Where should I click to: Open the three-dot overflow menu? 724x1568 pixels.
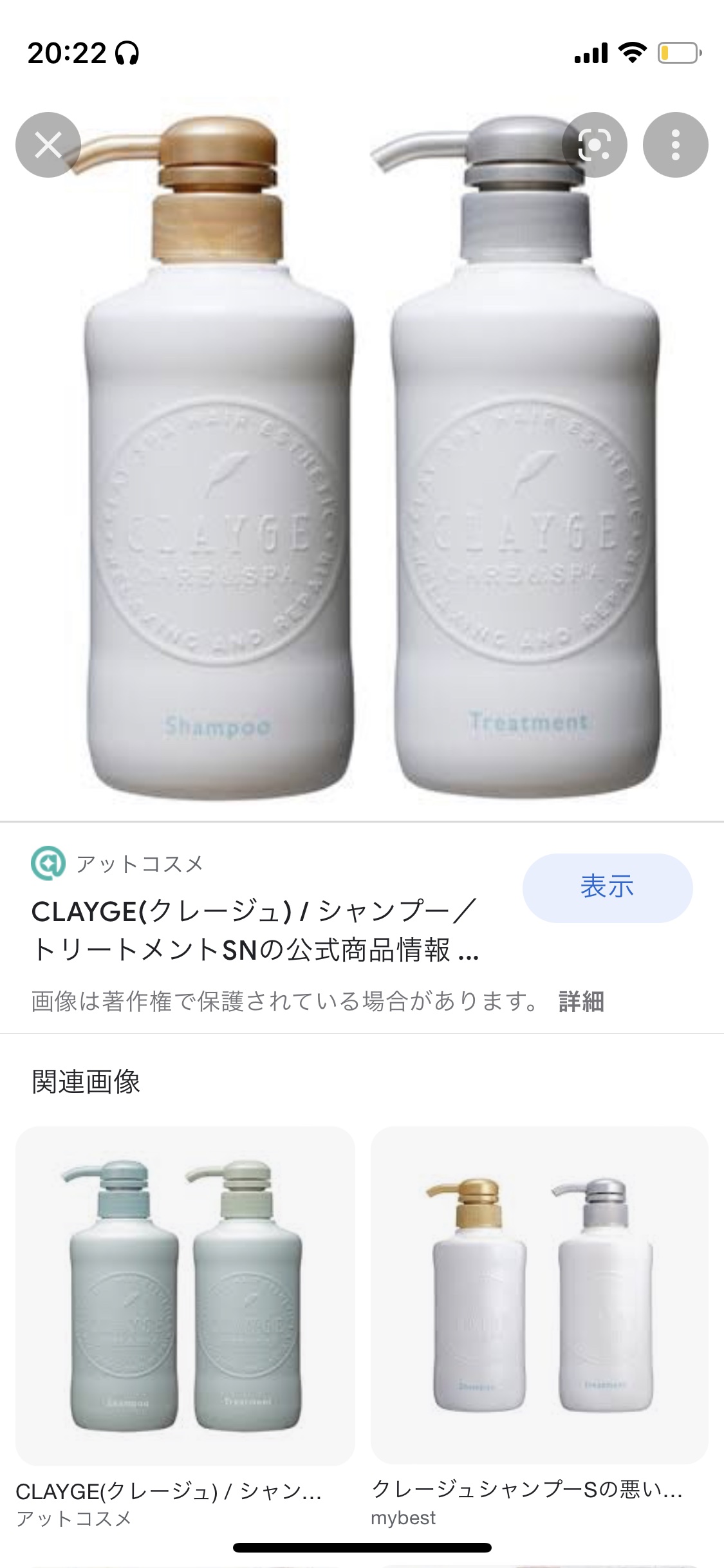pos(675,145)
